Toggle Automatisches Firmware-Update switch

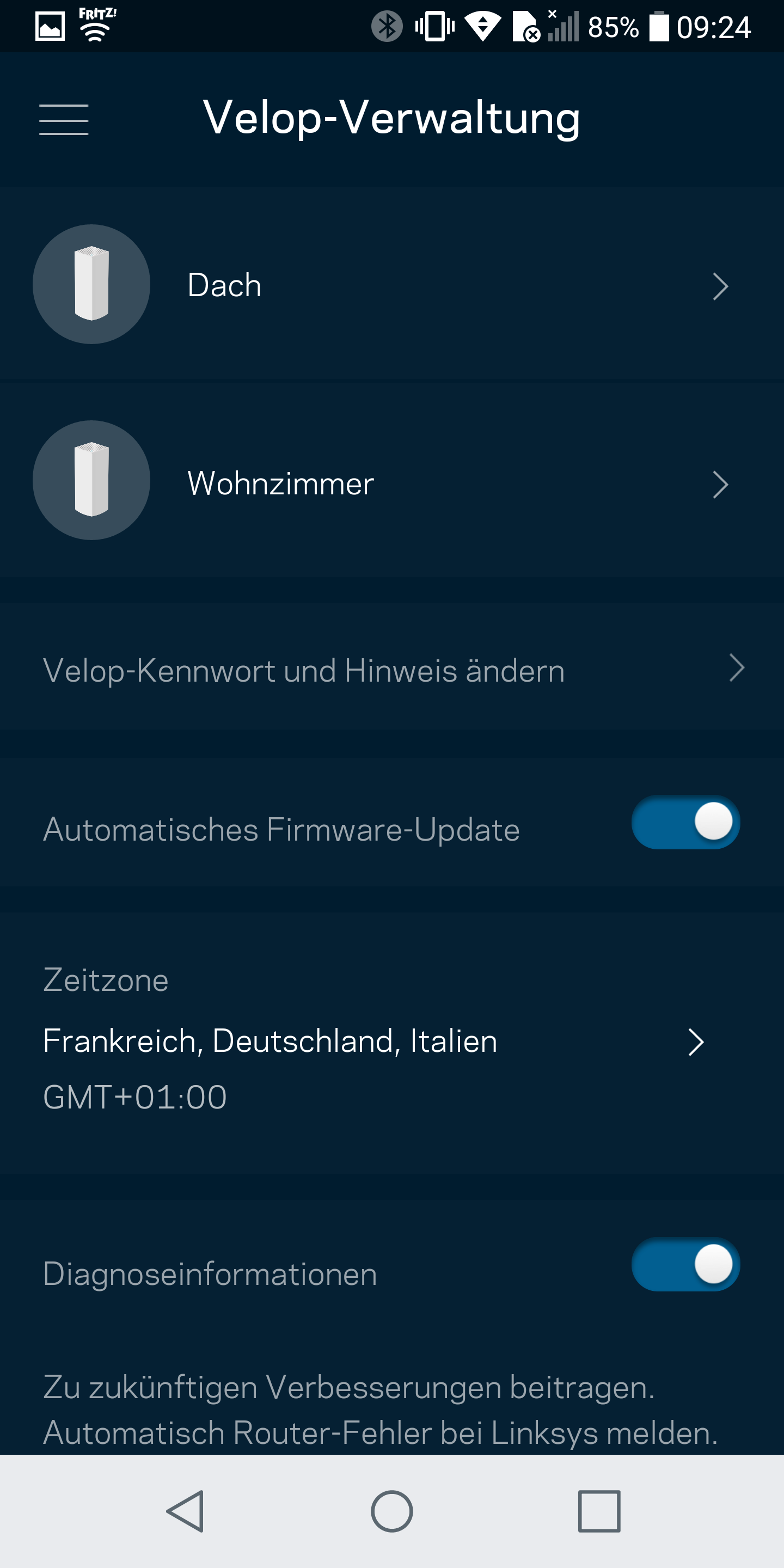point(685,822)
